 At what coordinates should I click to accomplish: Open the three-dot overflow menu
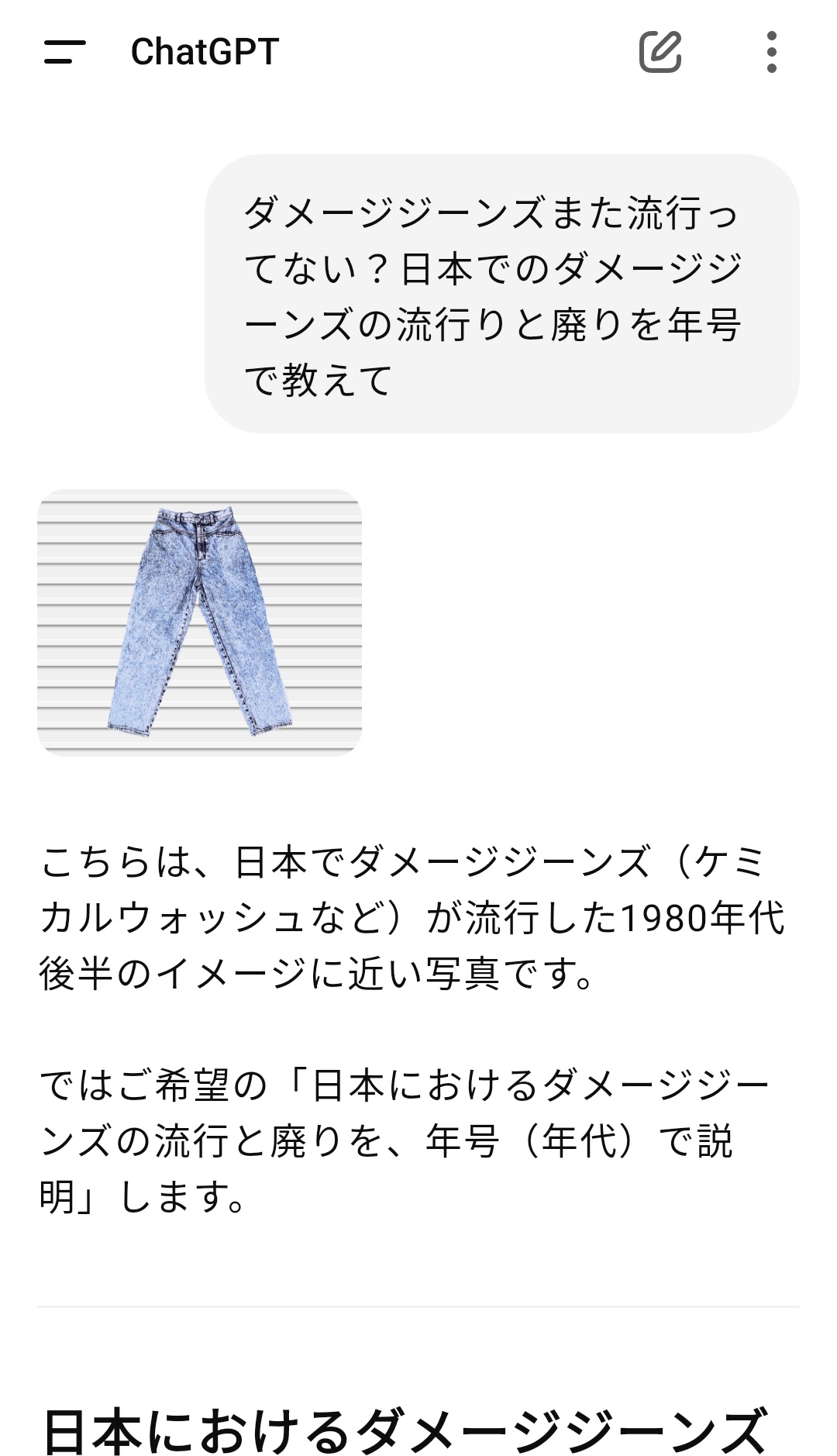[770, 53]
